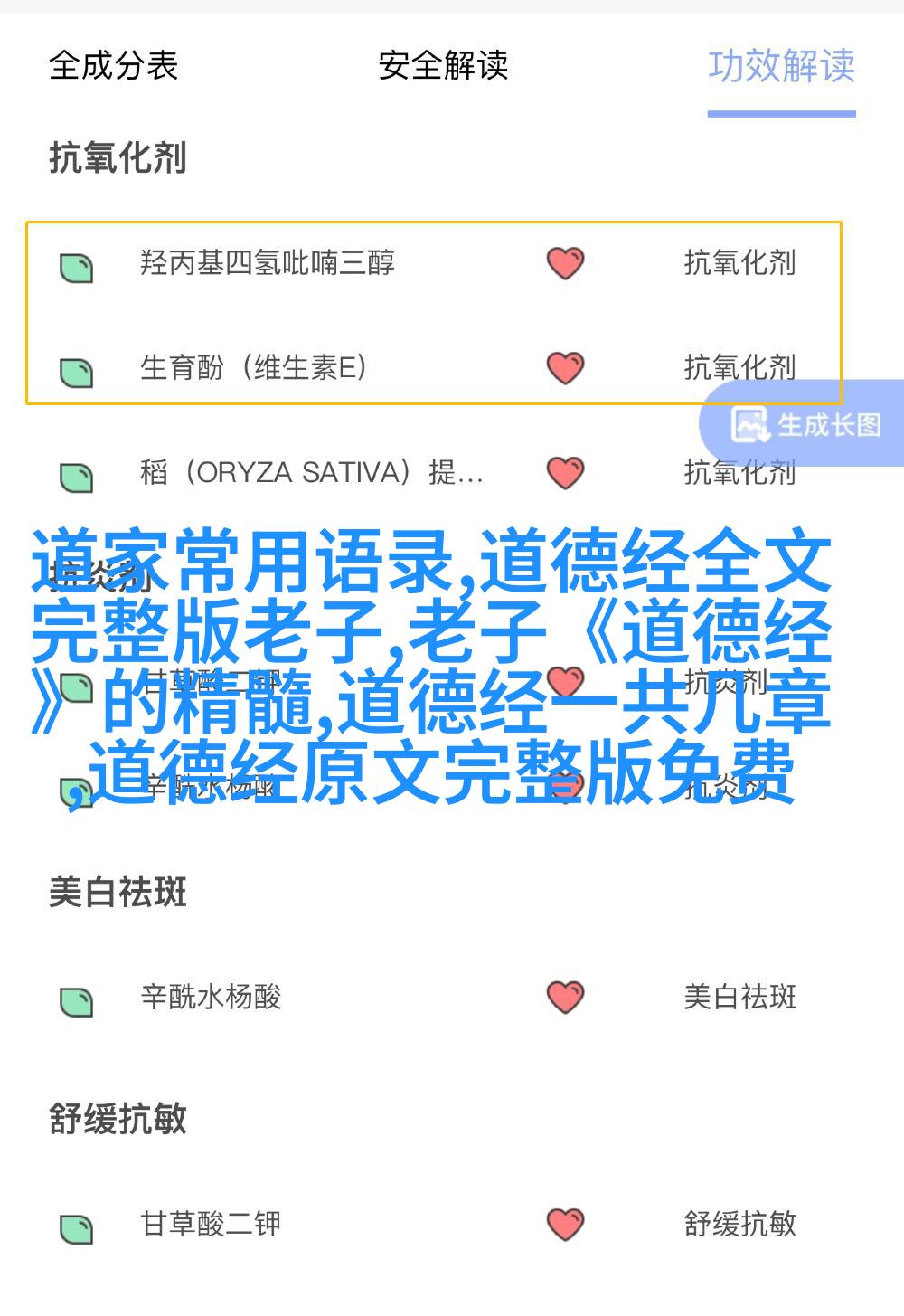Switch to the 安全解读 tab
Image resolution: width=904 pixels, height=1316 pixels.
[x=443, y=66]
